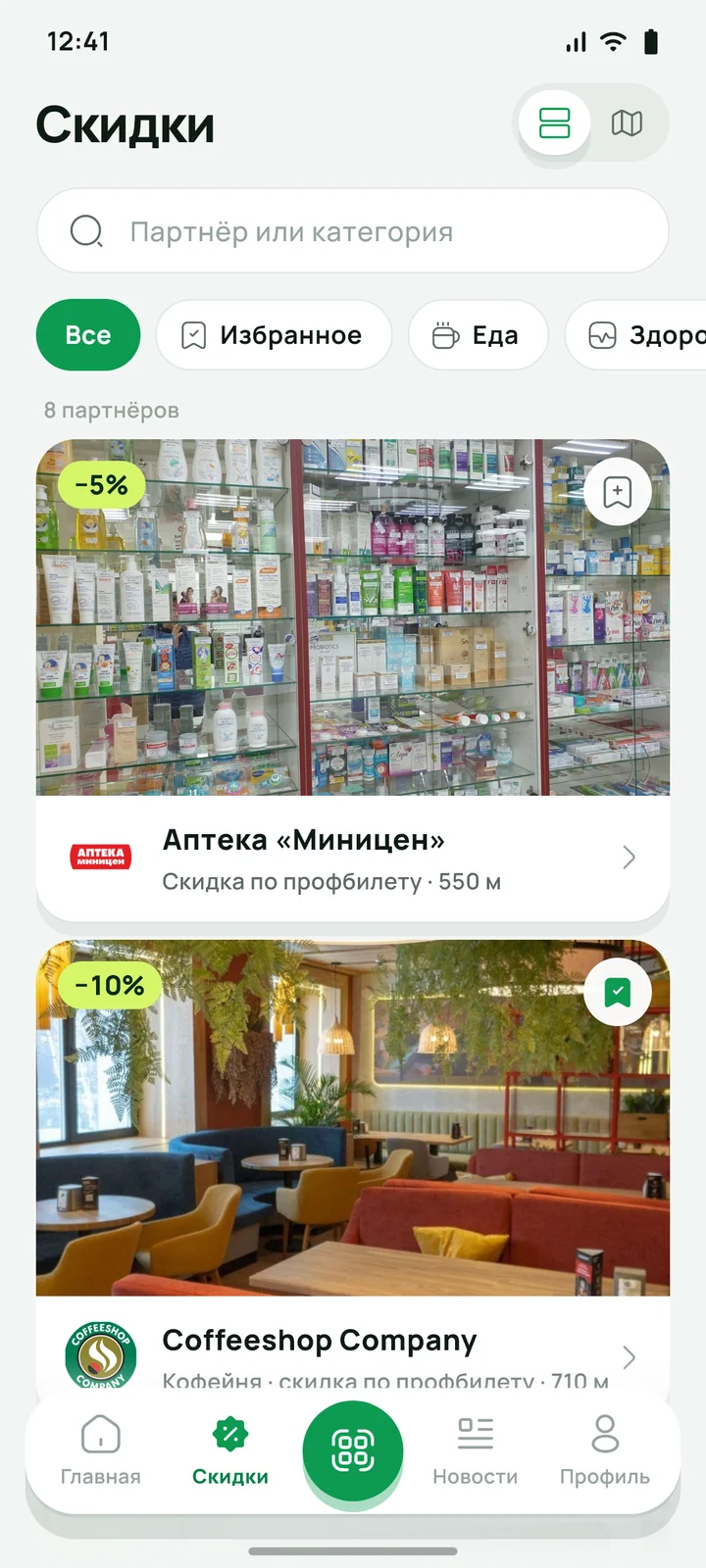Open the Скидки tab
This screenshot has width=706, height=1568.
(x=230, y=1450)
